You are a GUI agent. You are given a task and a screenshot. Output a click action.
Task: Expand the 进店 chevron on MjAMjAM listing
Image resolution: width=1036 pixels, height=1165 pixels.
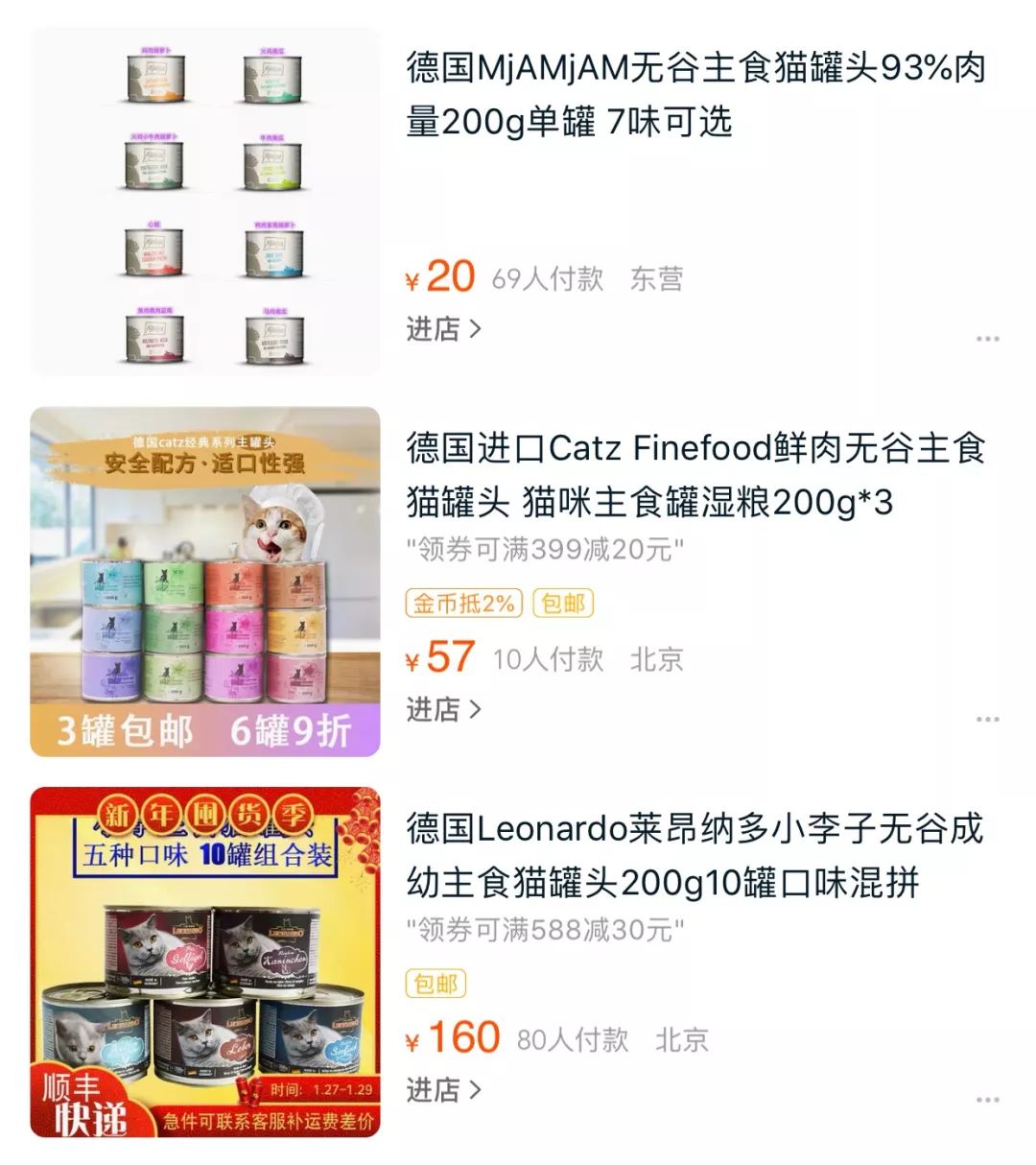476,327
